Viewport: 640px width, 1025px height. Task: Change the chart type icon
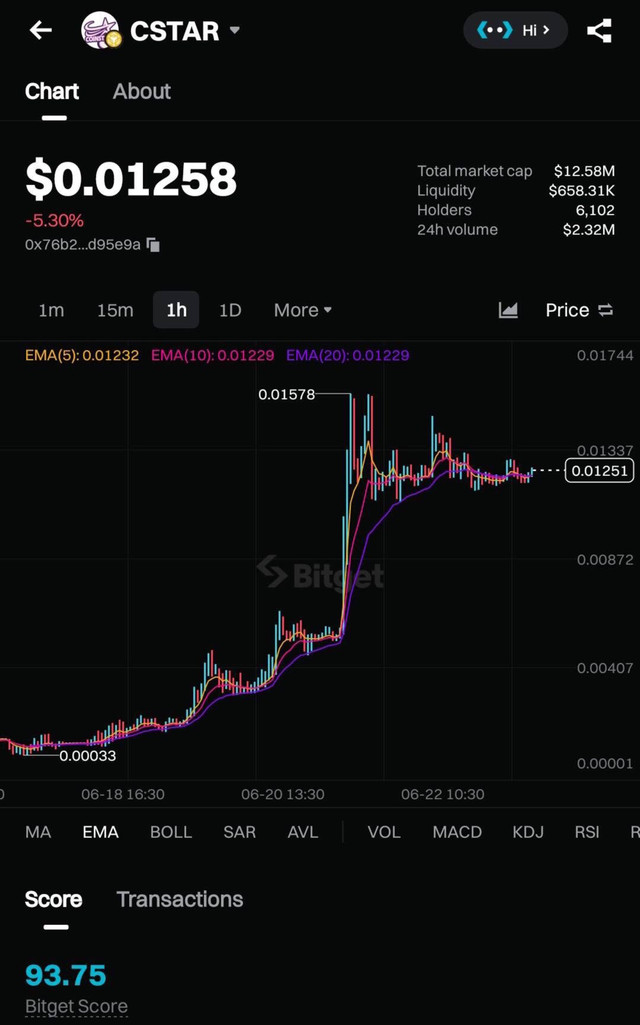(x=508, y=310)
